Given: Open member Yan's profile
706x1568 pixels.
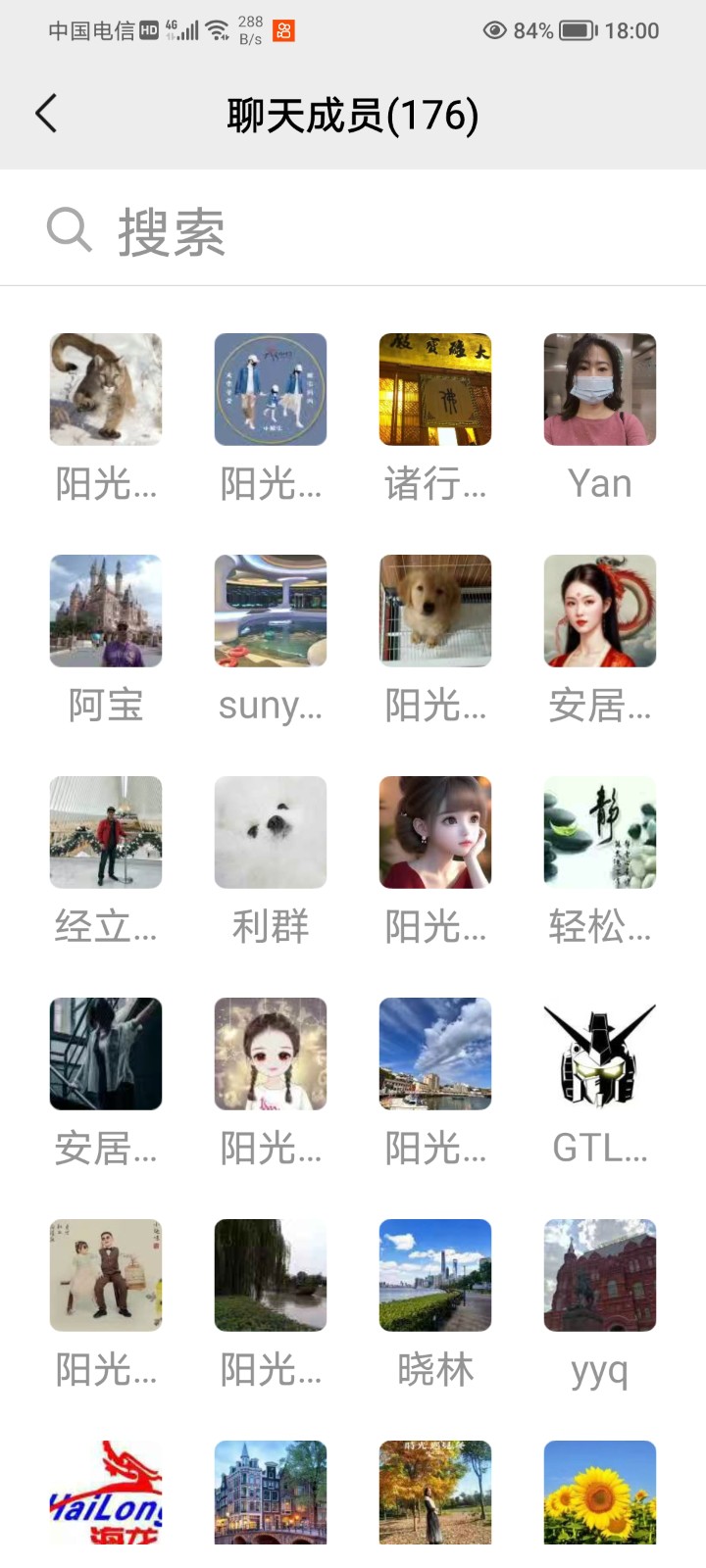Looking at the screenshot, I should tap(600, 390).
